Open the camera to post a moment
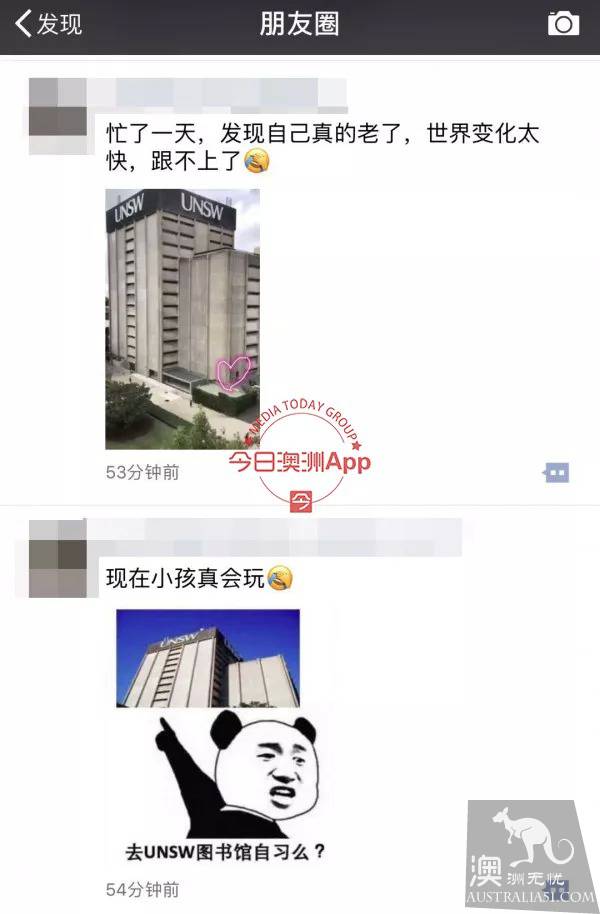Viewport: 600px width, 914px height. (563, 24)
